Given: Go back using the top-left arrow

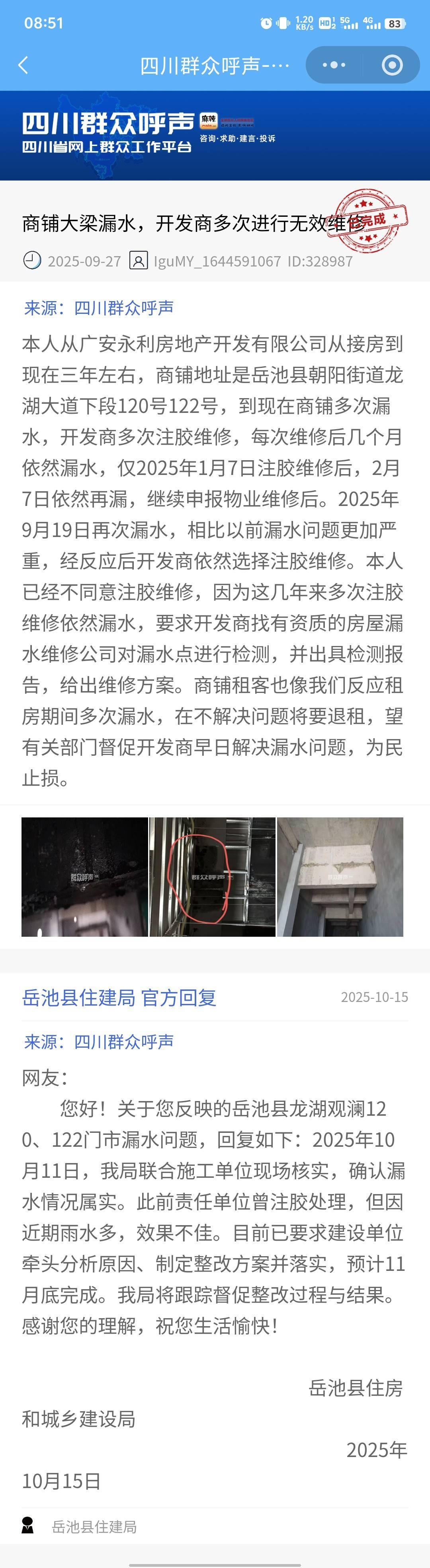Looking at the screenshot, I should pos(24,65).
